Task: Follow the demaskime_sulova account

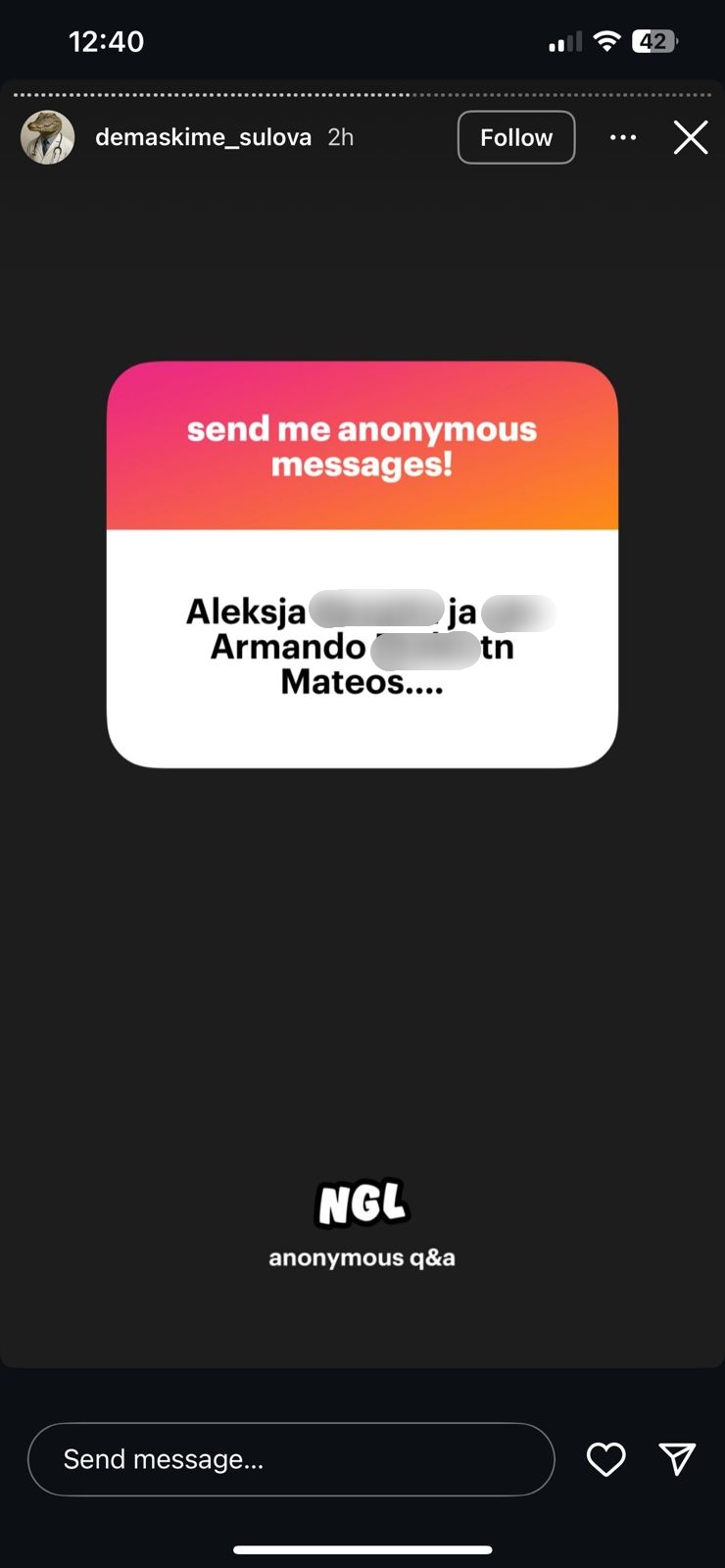Action: point(515,137)
